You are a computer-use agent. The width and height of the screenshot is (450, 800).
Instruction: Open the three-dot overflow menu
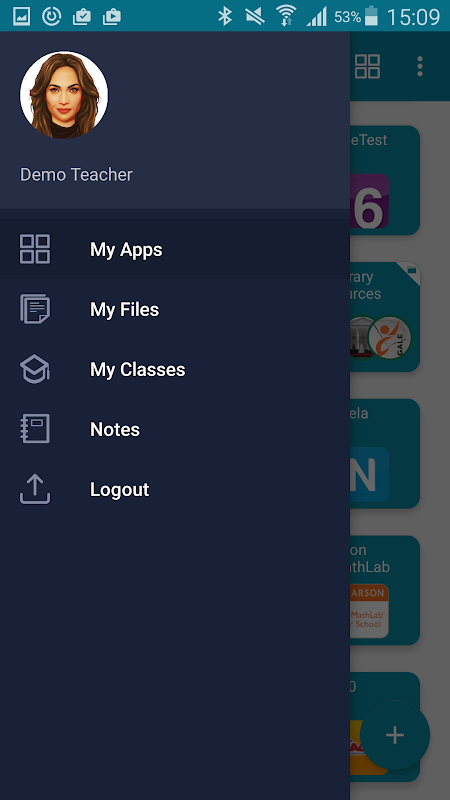click(419, 66)
